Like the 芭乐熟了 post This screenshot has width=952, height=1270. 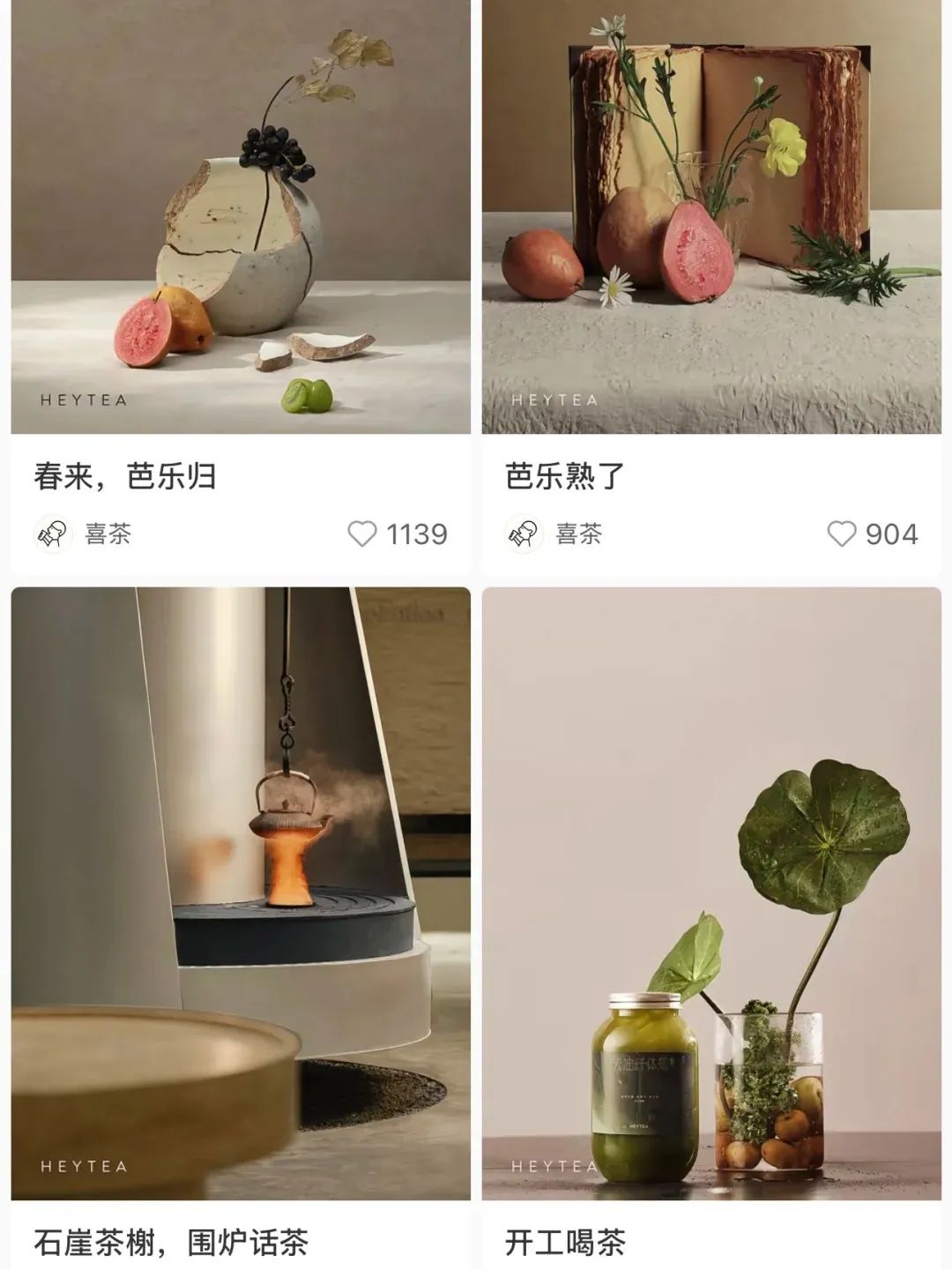click(x=841, y=534)
